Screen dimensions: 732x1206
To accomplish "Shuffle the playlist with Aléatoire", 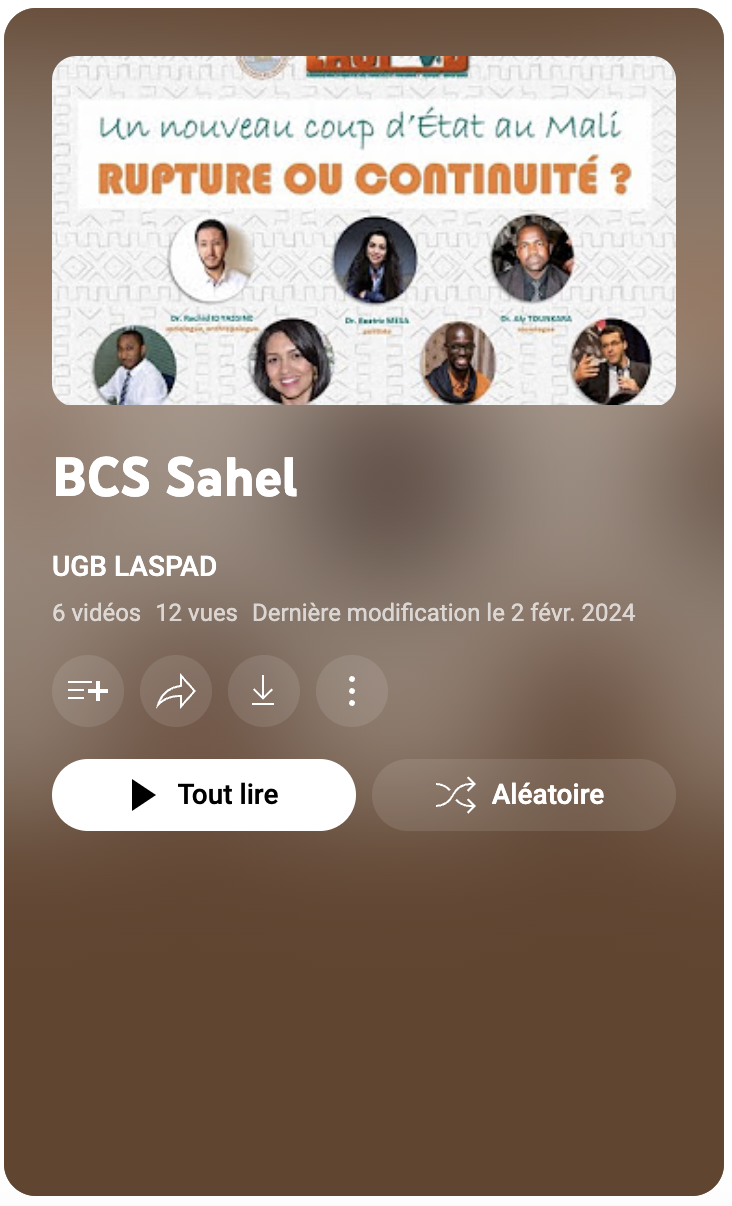I will pyautogui.click(x=524, y=795).
